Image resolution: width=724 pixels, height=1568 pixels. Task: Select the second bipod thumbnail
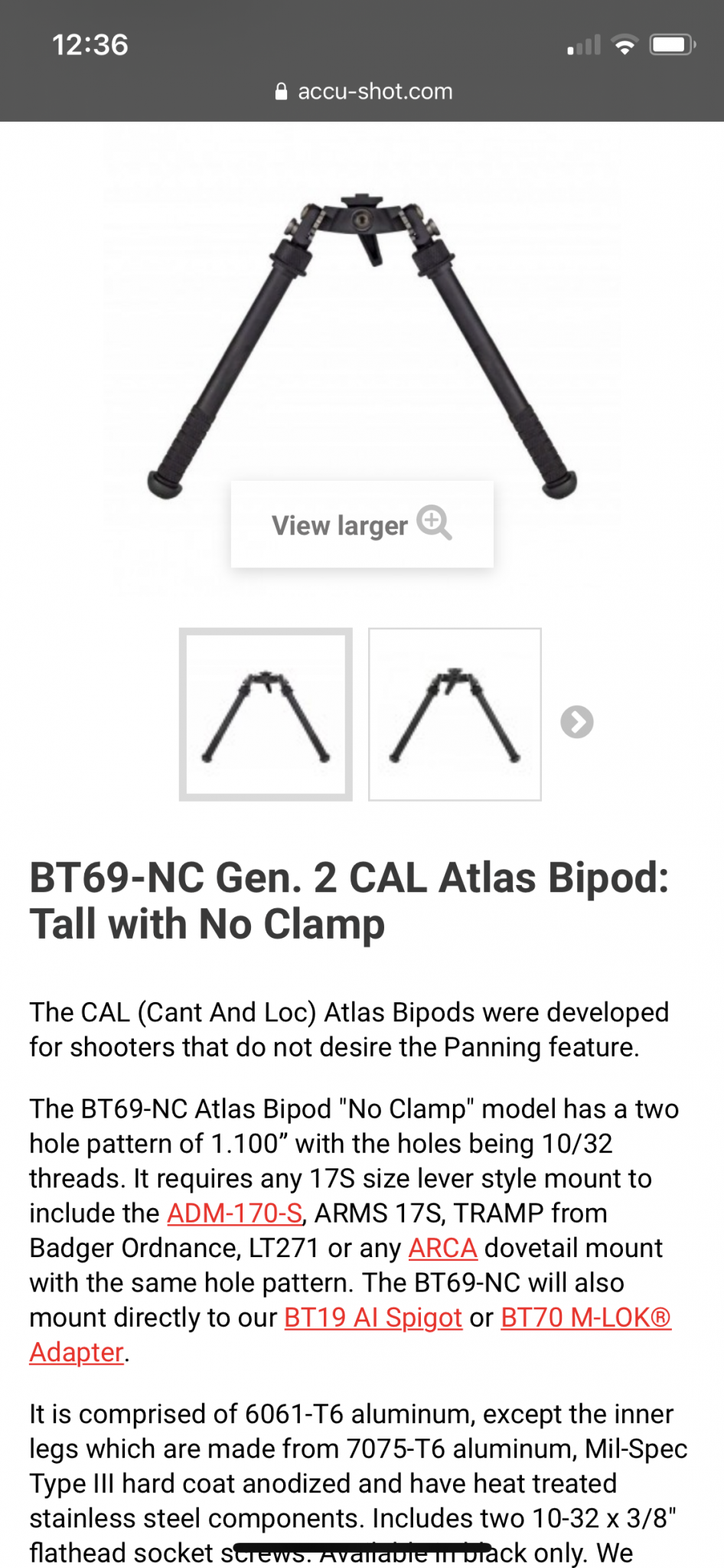[x=455, y=714]
